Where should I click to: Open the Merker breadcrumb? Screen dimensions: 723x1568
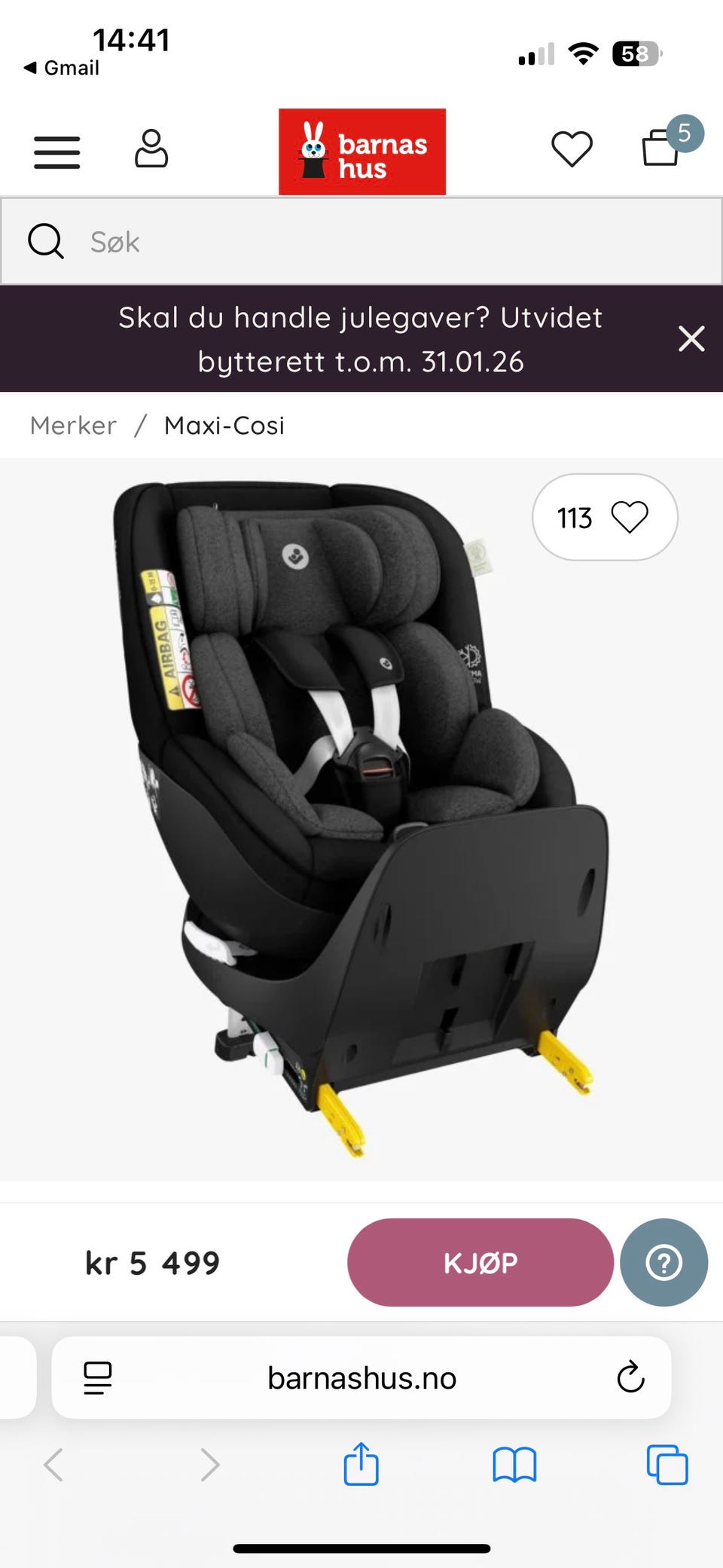(73, 426)
